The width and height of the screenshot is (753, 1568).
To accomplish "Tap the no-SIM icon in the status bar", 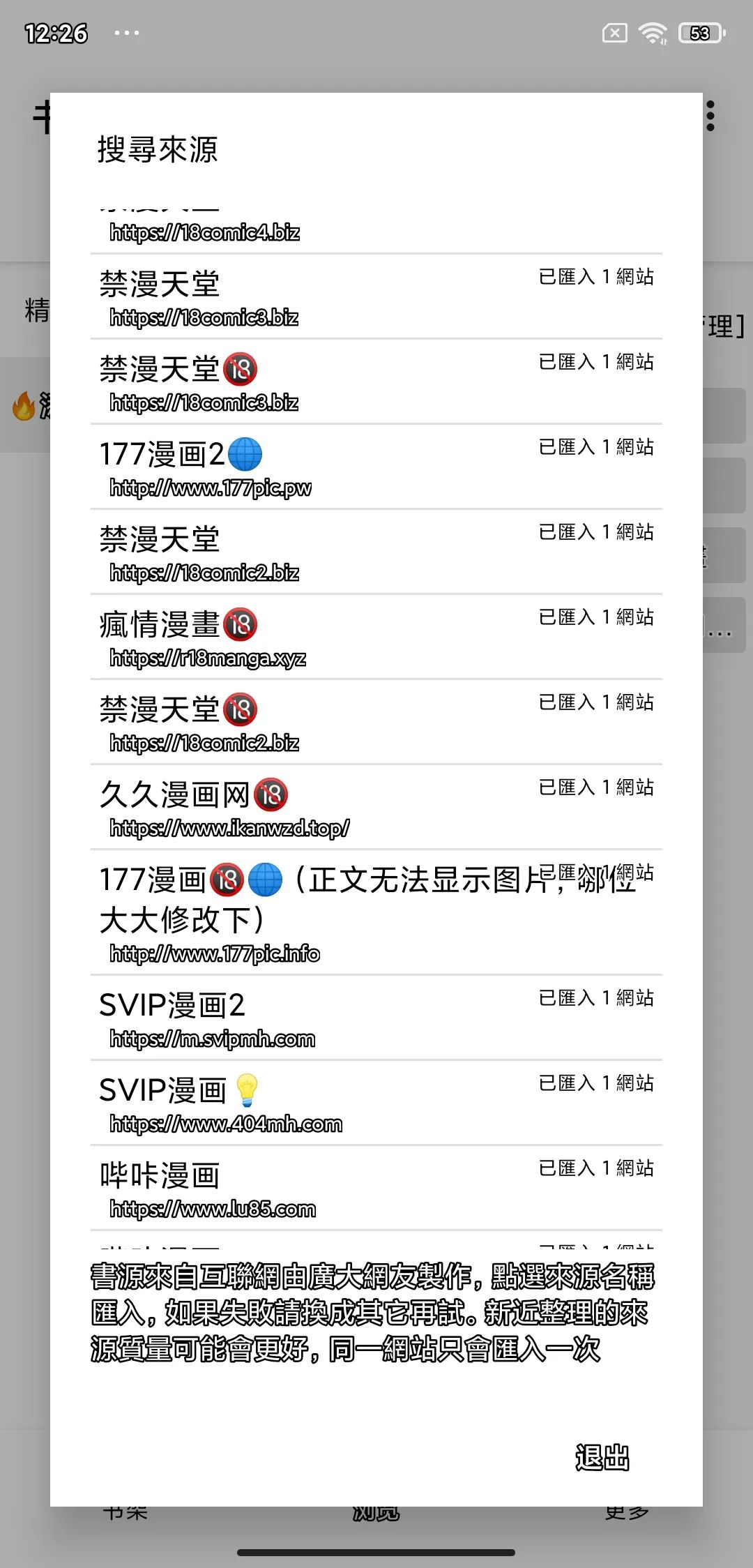I will pyautogui.click(x=614, y=33).
